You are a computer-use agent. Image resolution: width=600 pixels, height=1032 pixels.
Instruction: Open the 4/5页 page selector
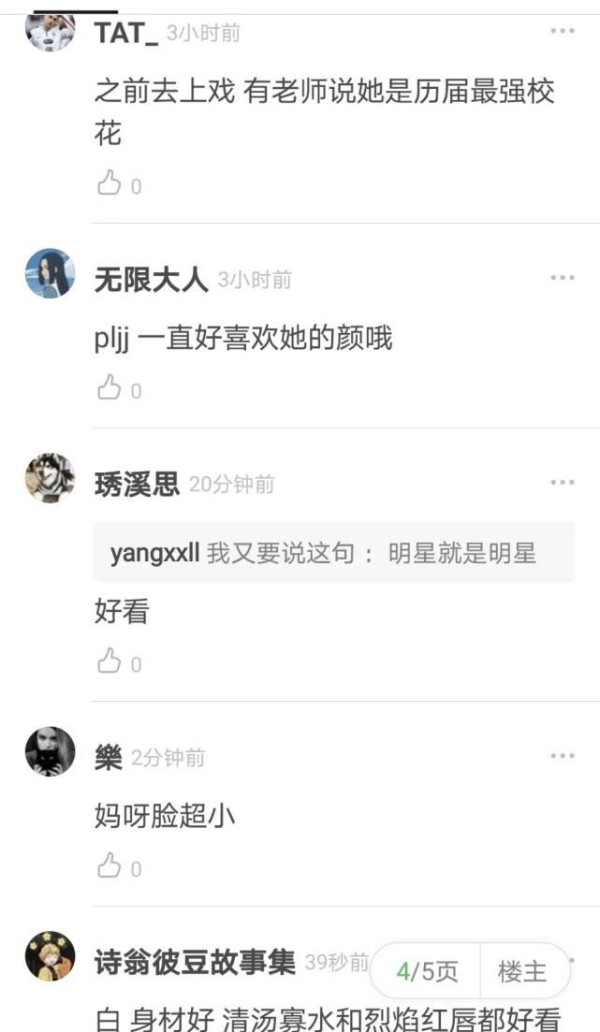click(427, 971)
